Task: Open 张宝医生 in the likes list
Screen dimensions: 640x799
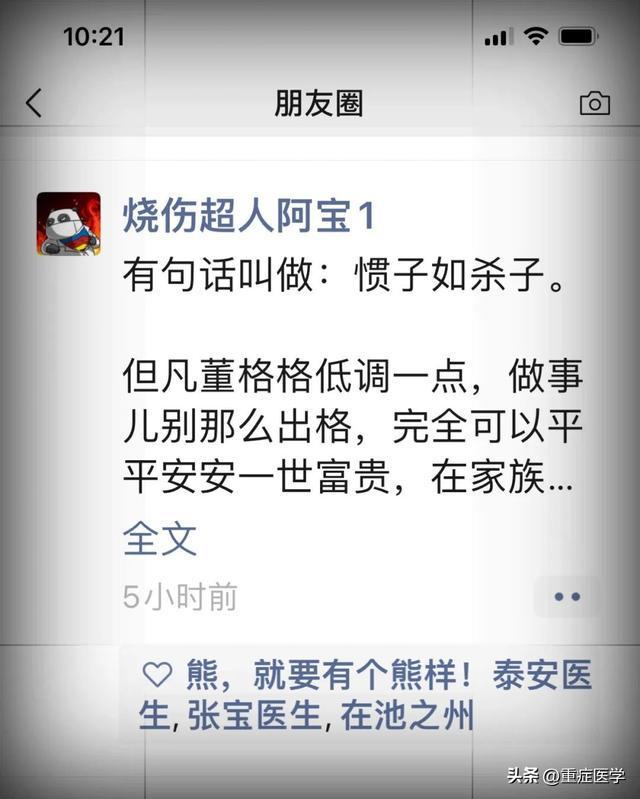Action: pos(255,715)
